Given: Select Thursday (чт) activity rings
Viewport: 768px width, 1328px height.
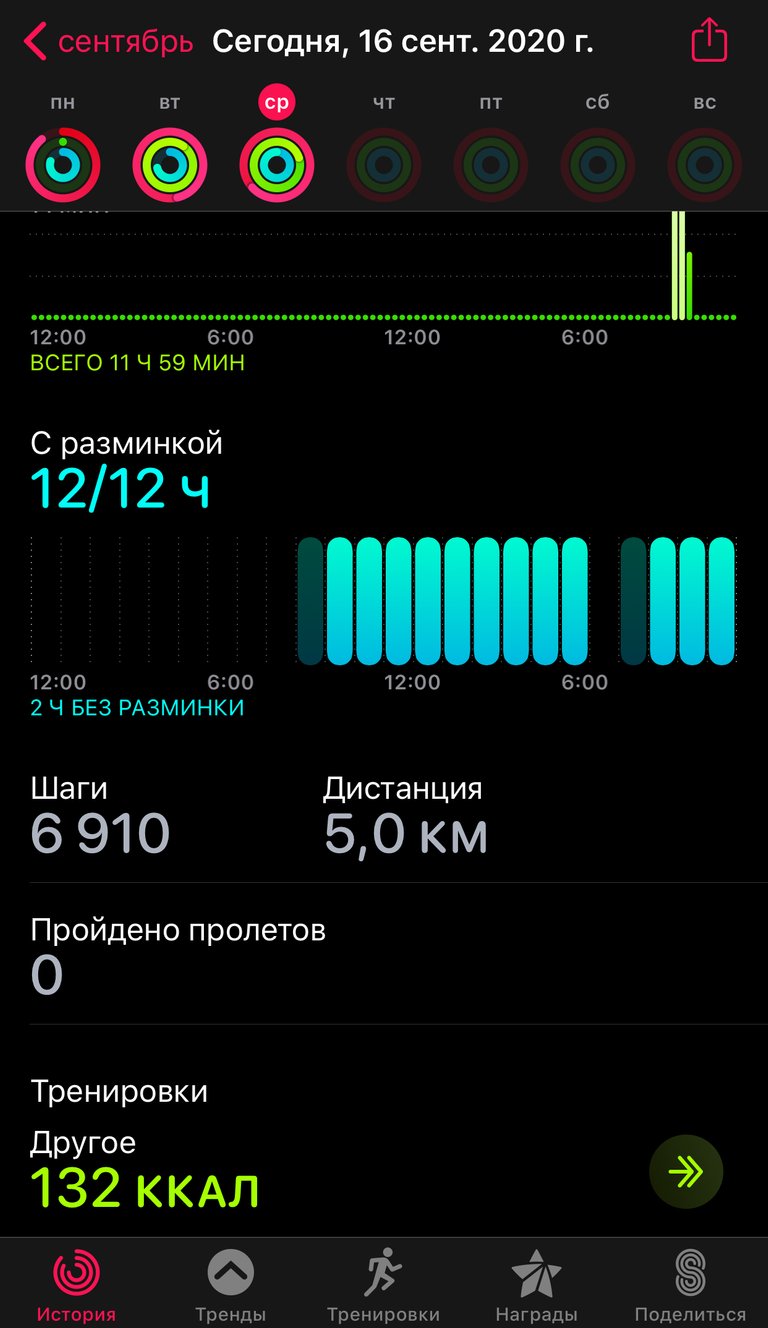Looking at the screenshot, I should (x=384, y=164).
